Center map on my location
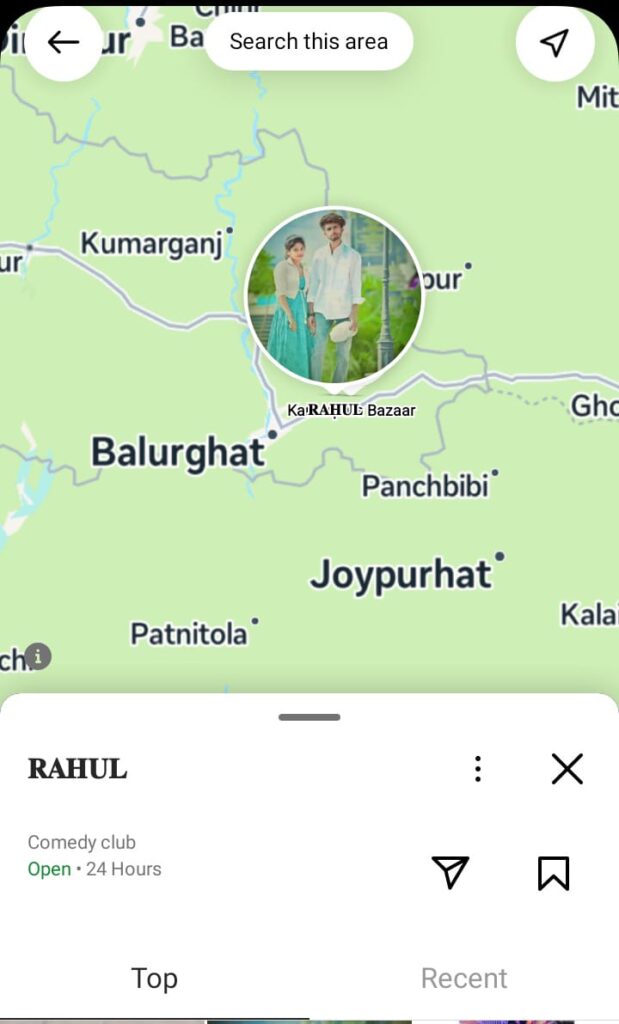 (x=554, y=42)
